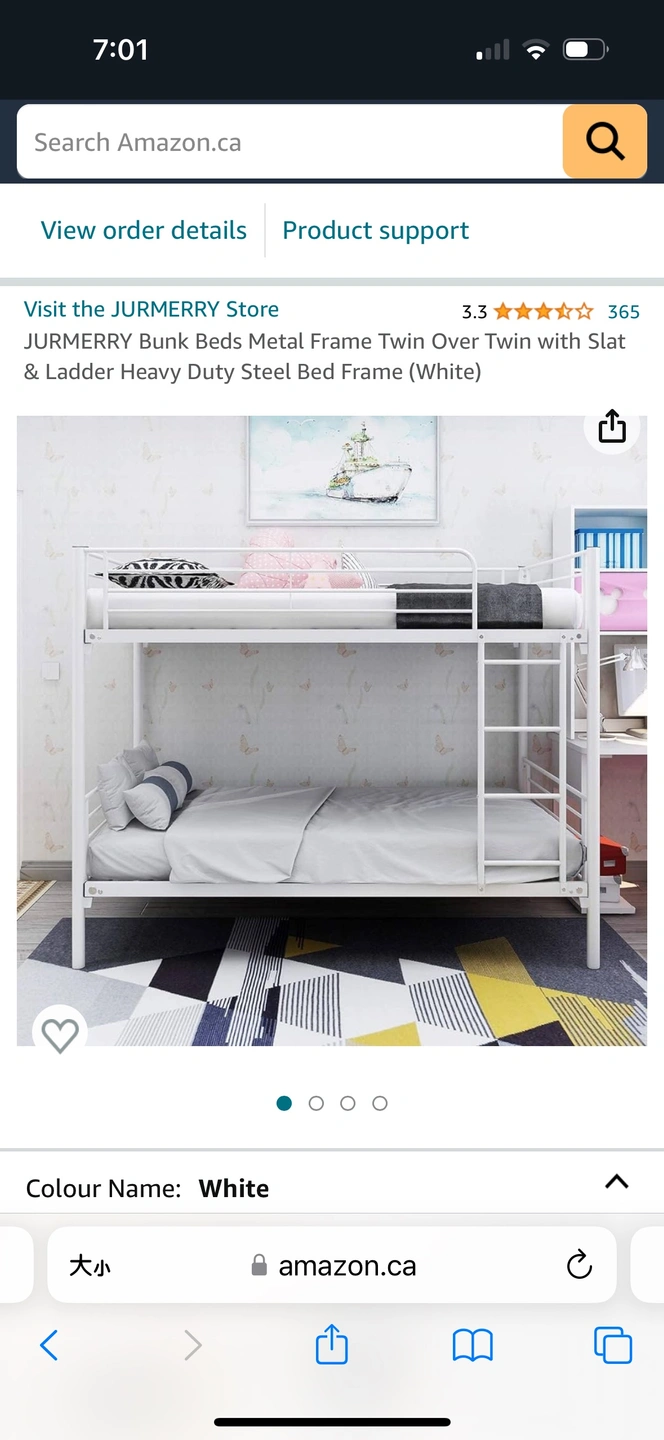Add bunk bed to wish list heart
This screenshot has height=1440, width=664.
(60, 1033)
